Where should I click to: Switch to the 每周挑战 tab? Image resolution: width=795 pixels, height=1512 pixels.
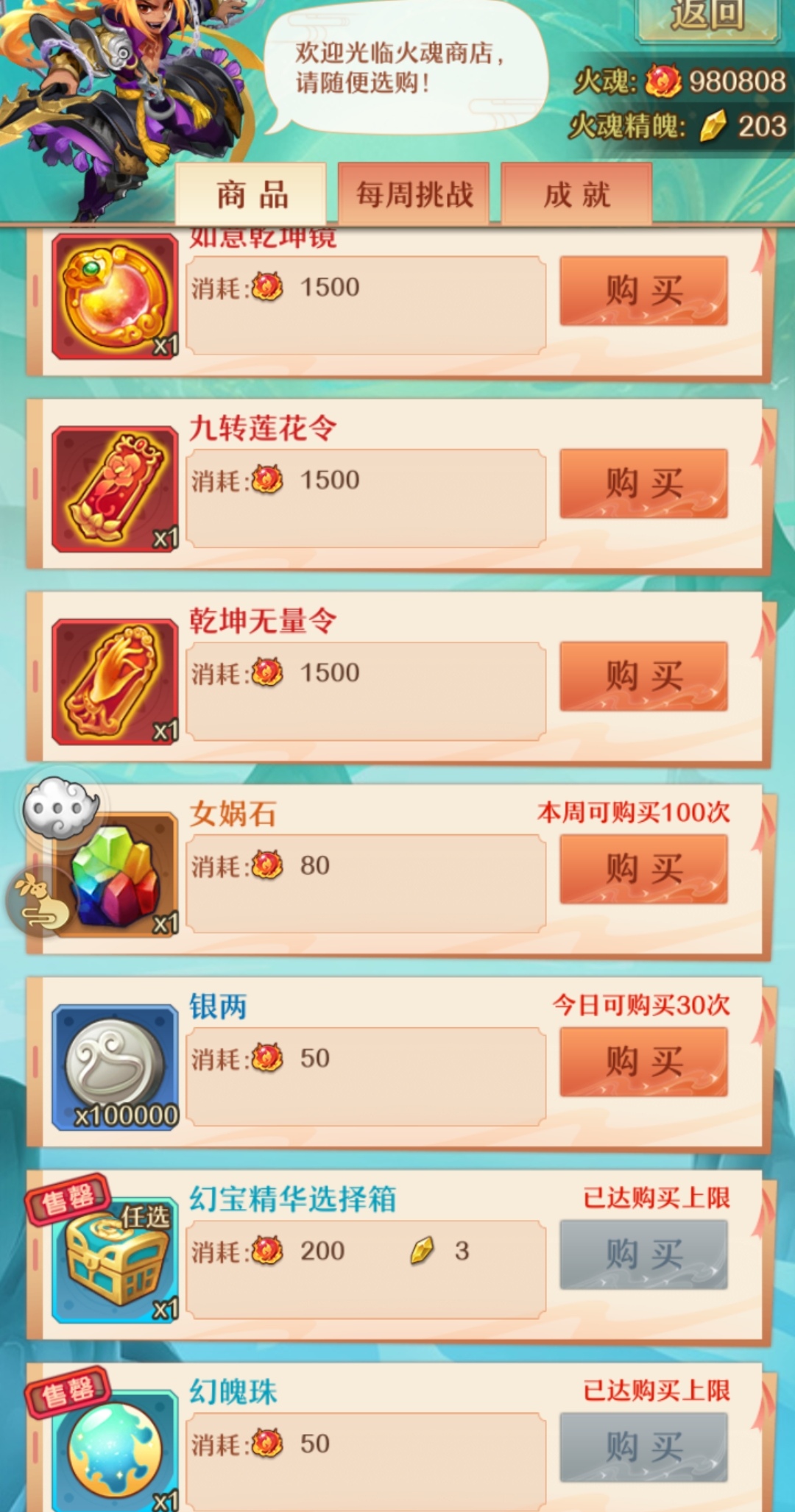click(x=414, y=195)
